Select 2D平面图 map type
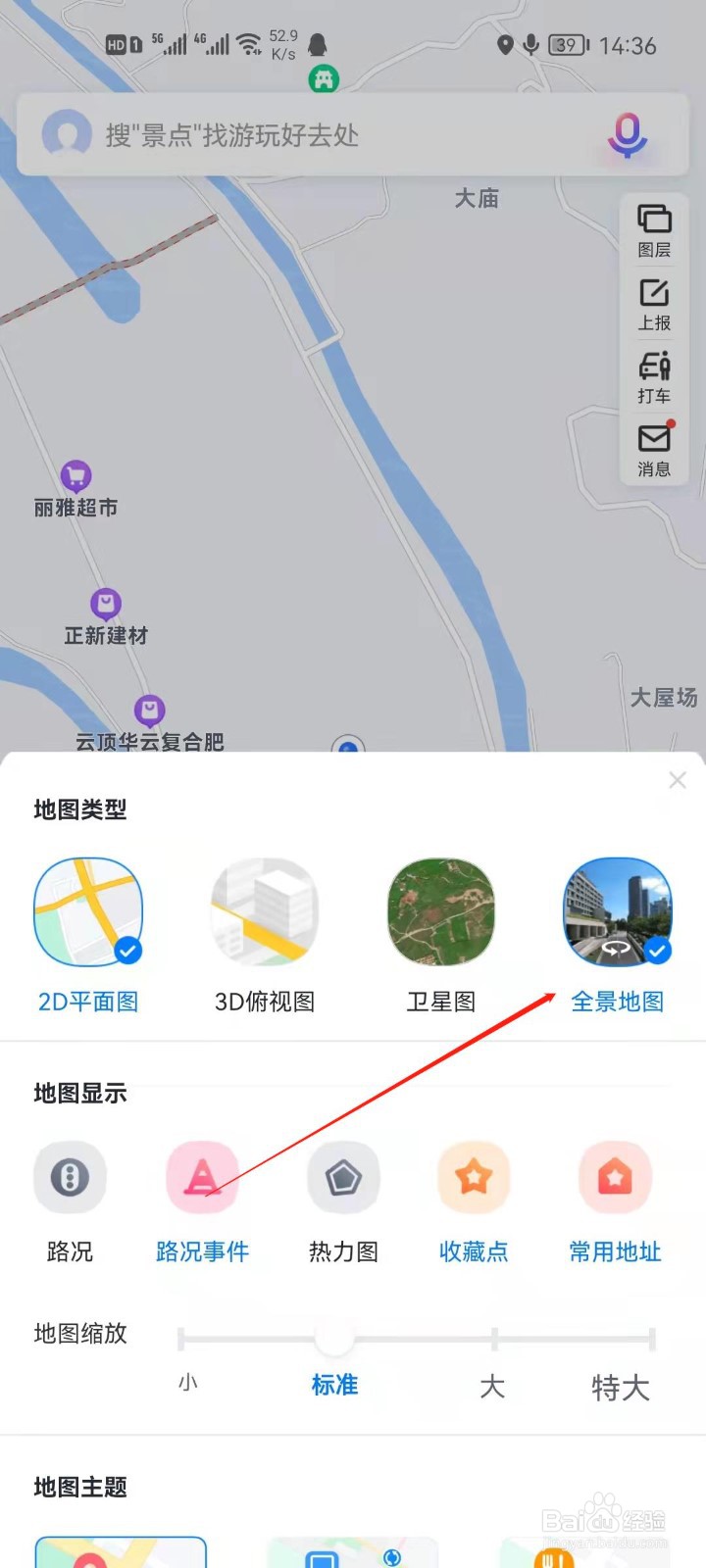The height and width of the screenshot is (1568, 706). [x=88, y=911]
